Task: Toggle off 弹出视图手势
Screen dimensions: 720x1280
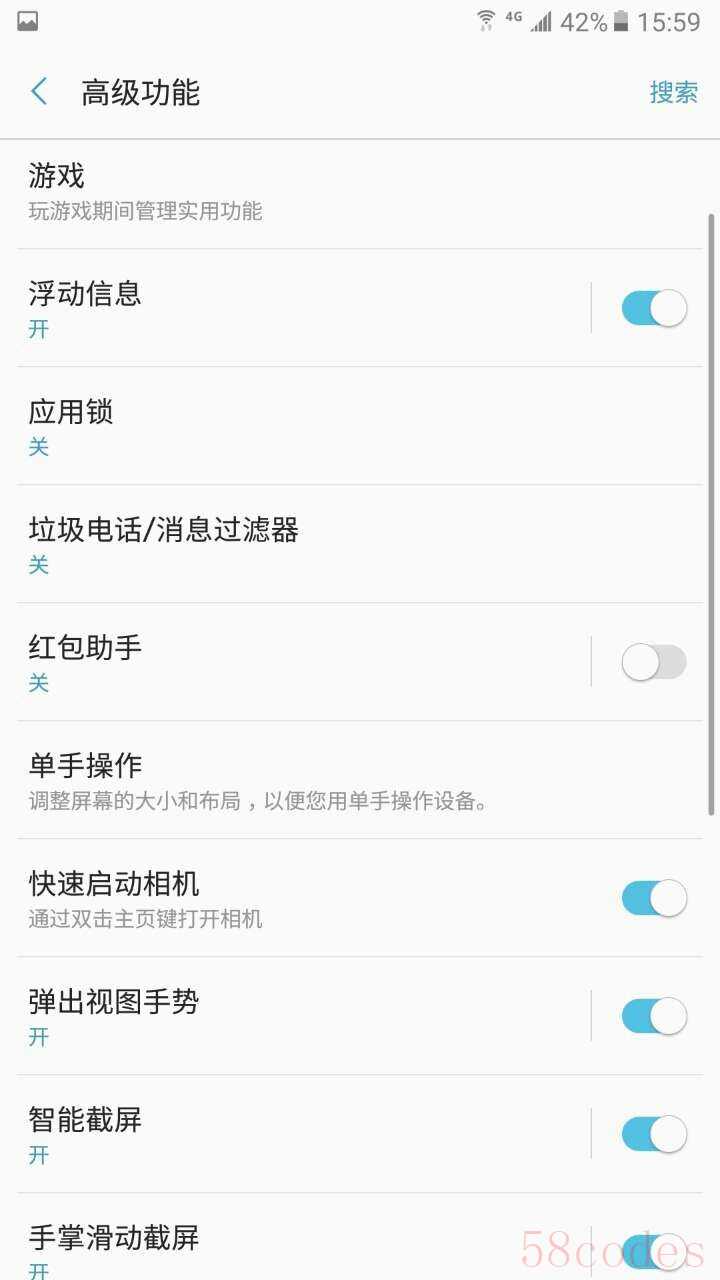Action: click(654, 1015)
